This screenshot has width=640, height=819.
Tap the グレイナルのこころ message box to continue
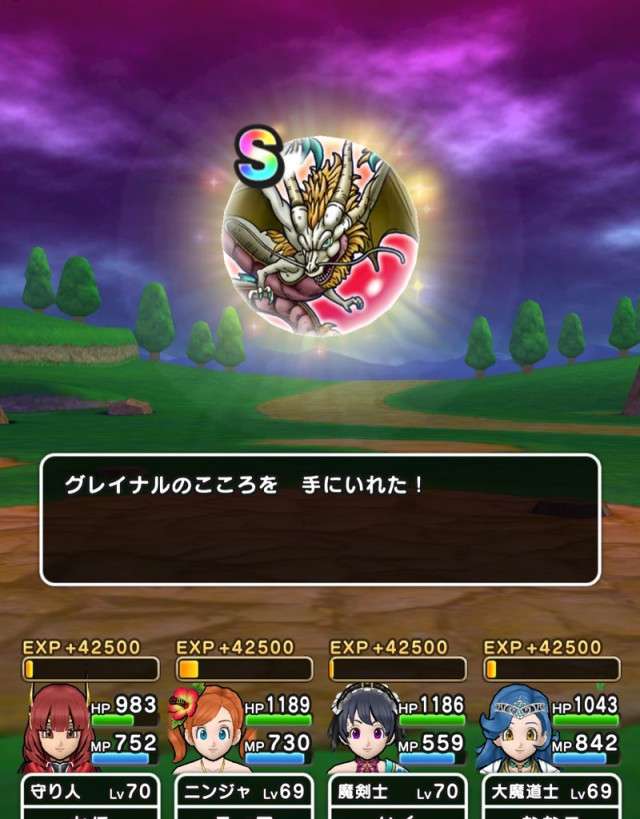pyautogui.click(x=320, y=520)
